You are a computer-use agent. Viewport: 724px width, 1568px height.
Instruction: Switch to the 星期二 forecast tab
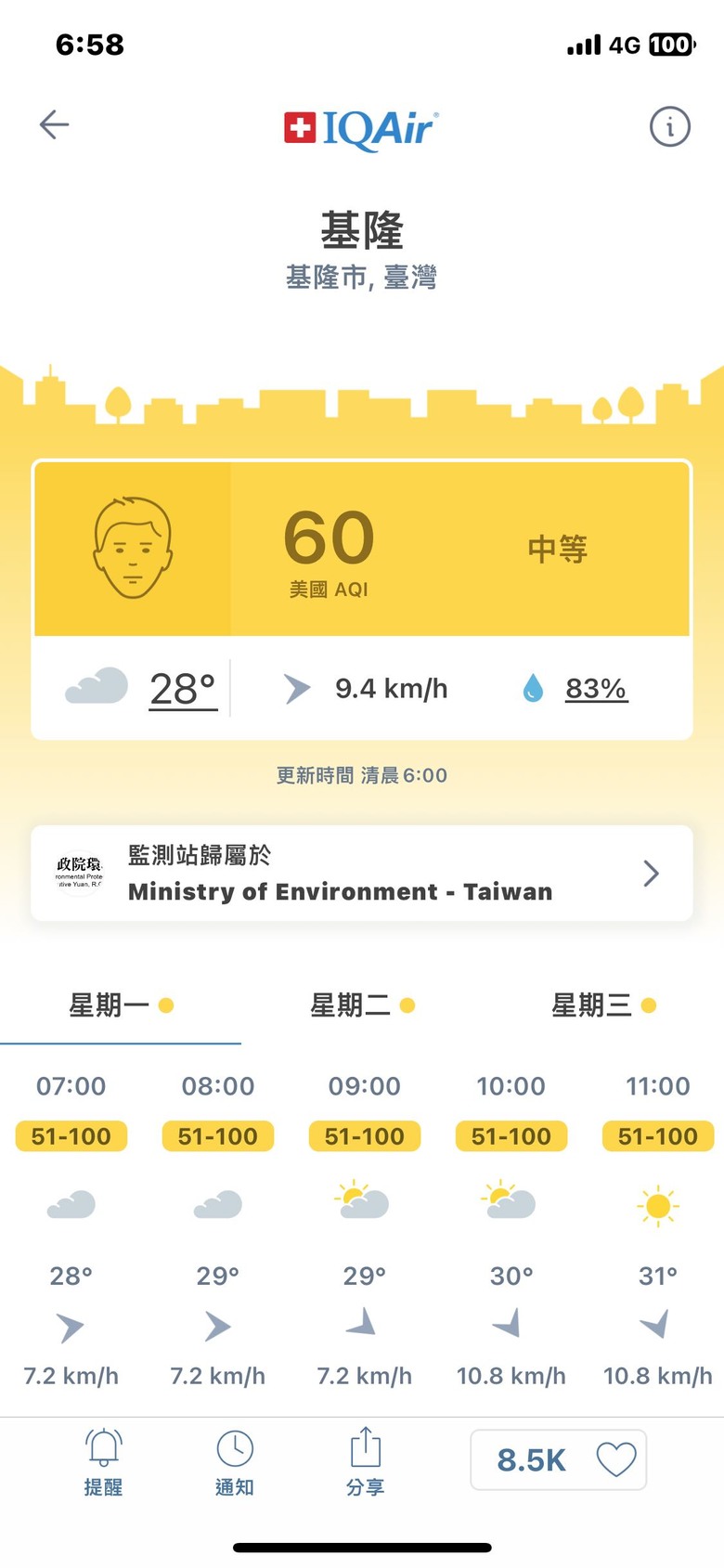(362, 1005)
